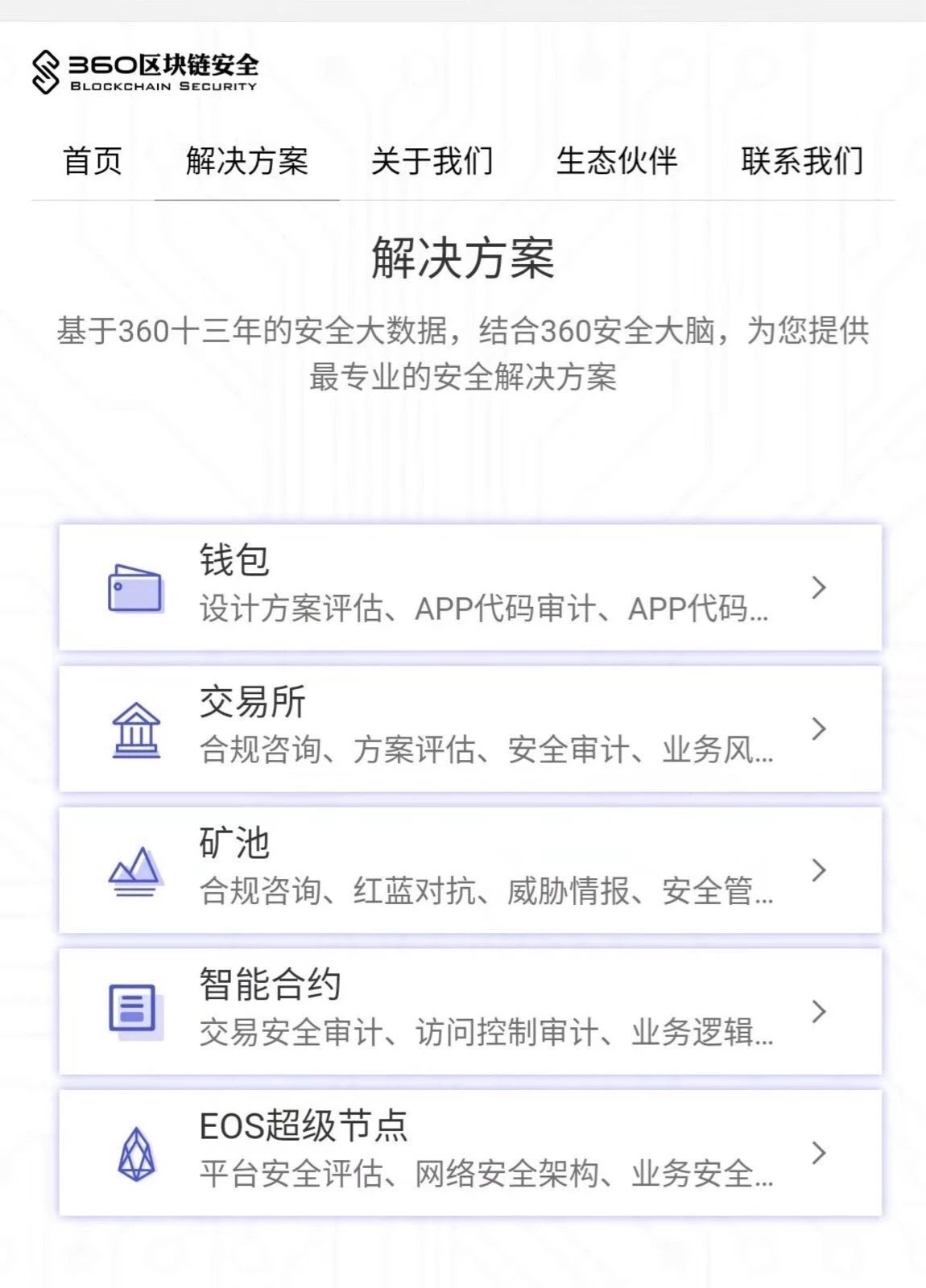Open 交易所 details with the right arrow

point(818,731)
